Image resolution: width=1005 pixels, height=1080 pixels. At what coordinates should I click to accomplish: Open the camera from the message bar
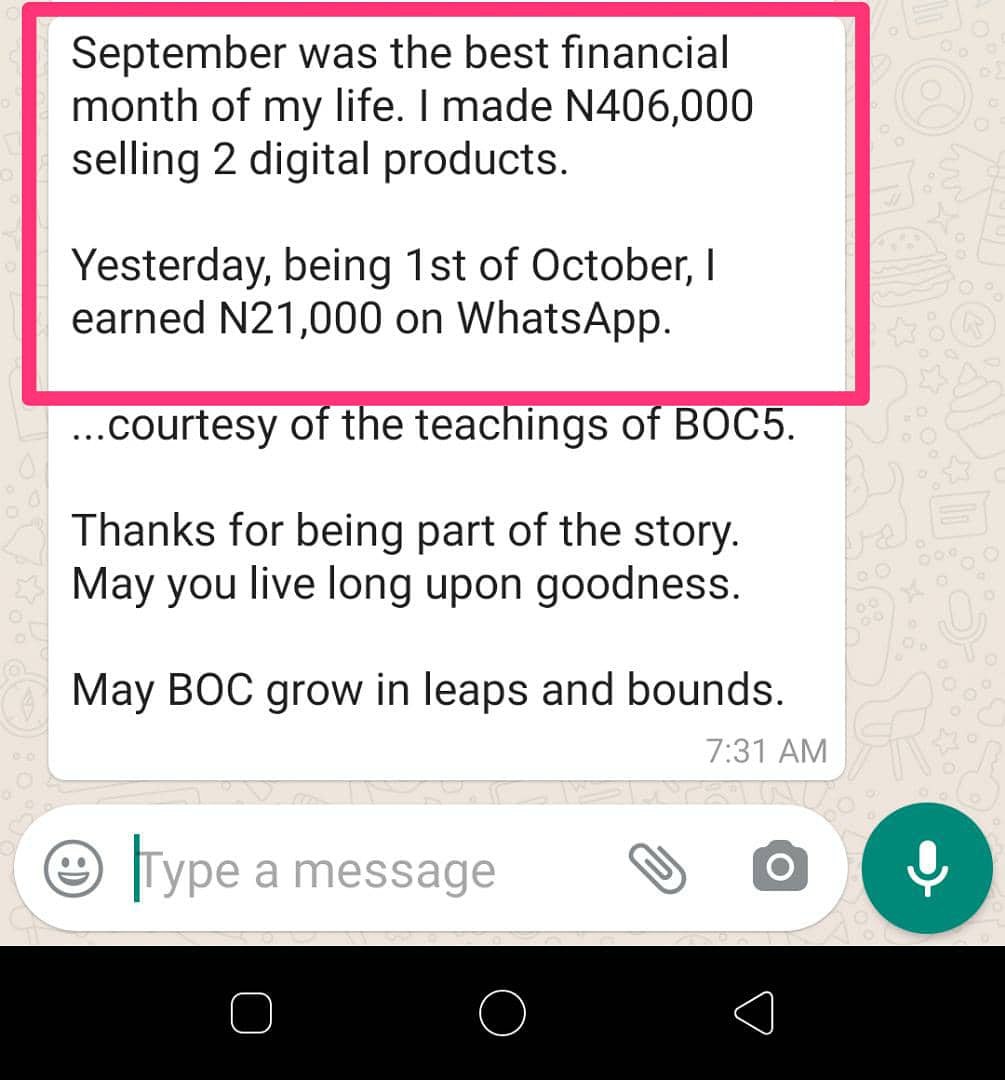tap(779, 868)
